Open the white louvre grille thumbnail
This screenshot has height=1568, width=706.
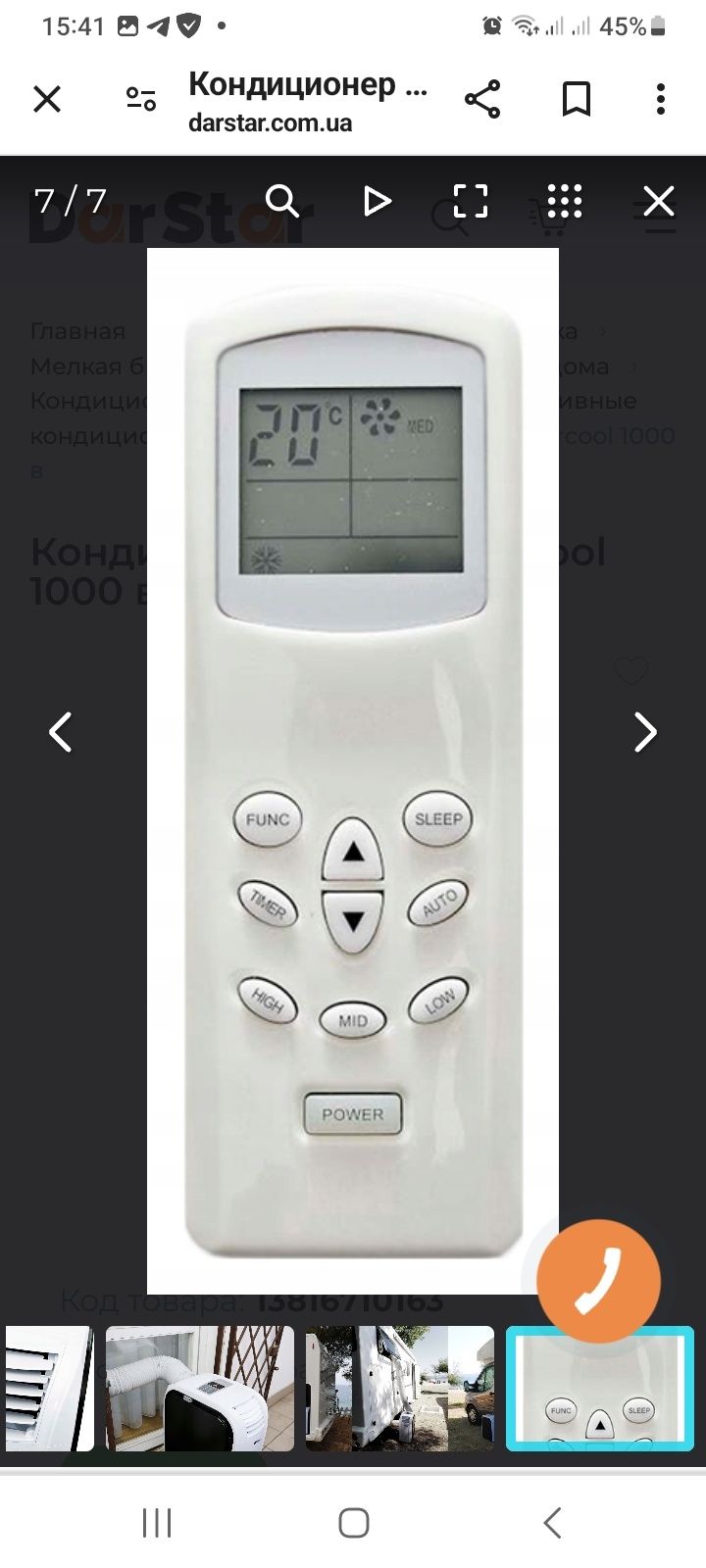48,1389
